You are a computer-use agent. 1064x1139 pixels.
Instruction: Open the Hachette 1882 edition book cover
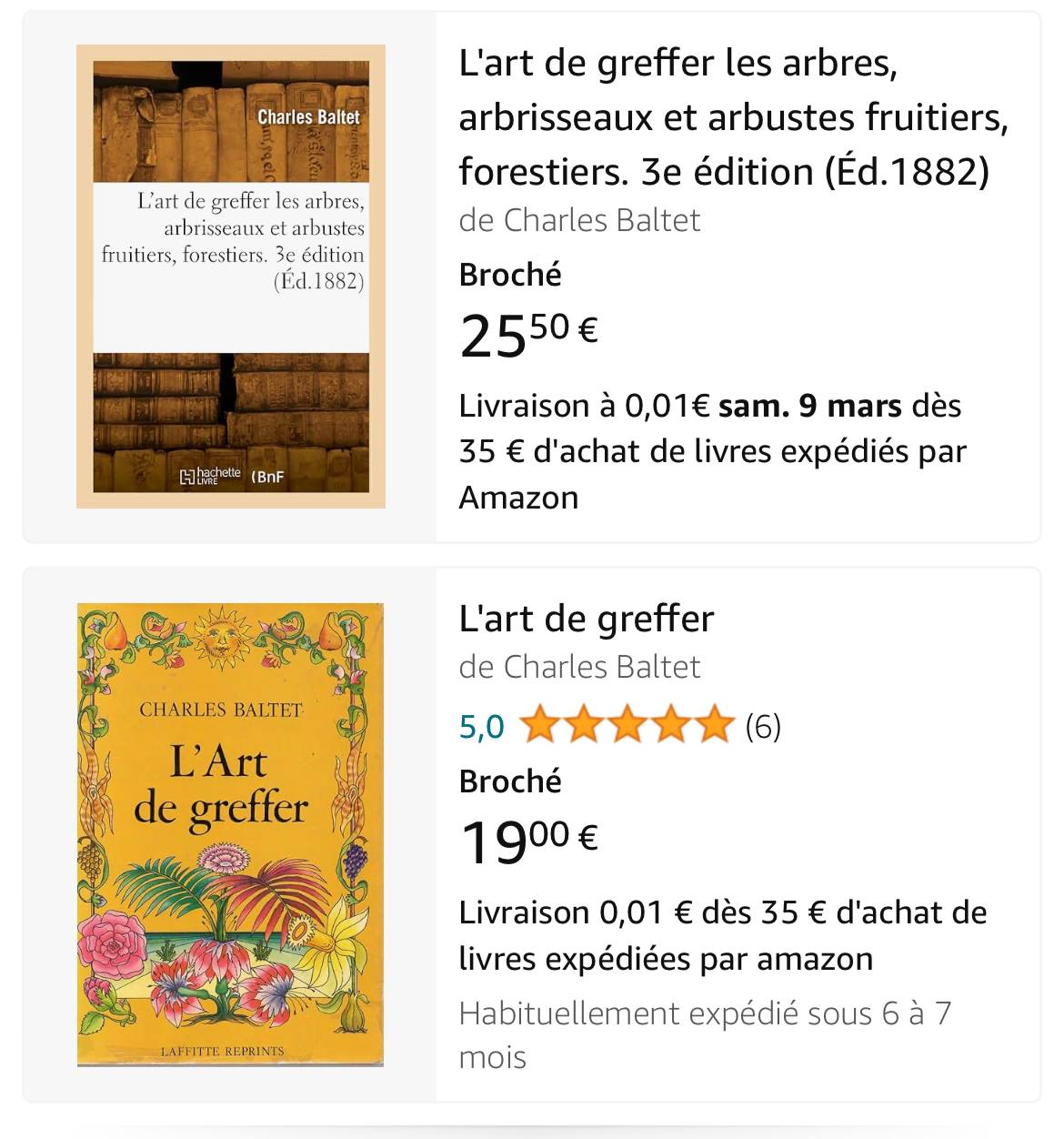coord(231,276)
